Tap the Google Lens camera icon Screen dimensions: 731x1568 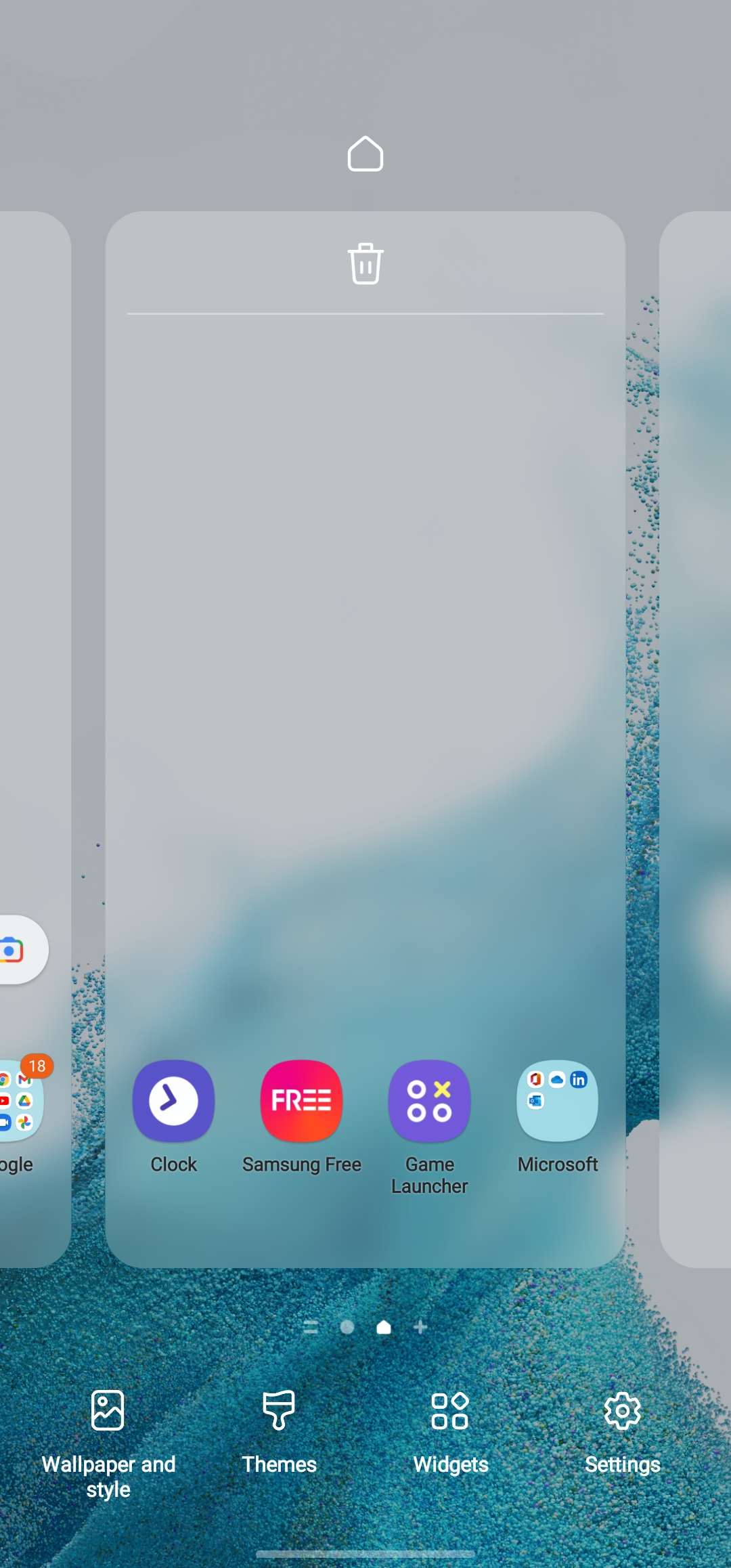click(x=12, y=950)
